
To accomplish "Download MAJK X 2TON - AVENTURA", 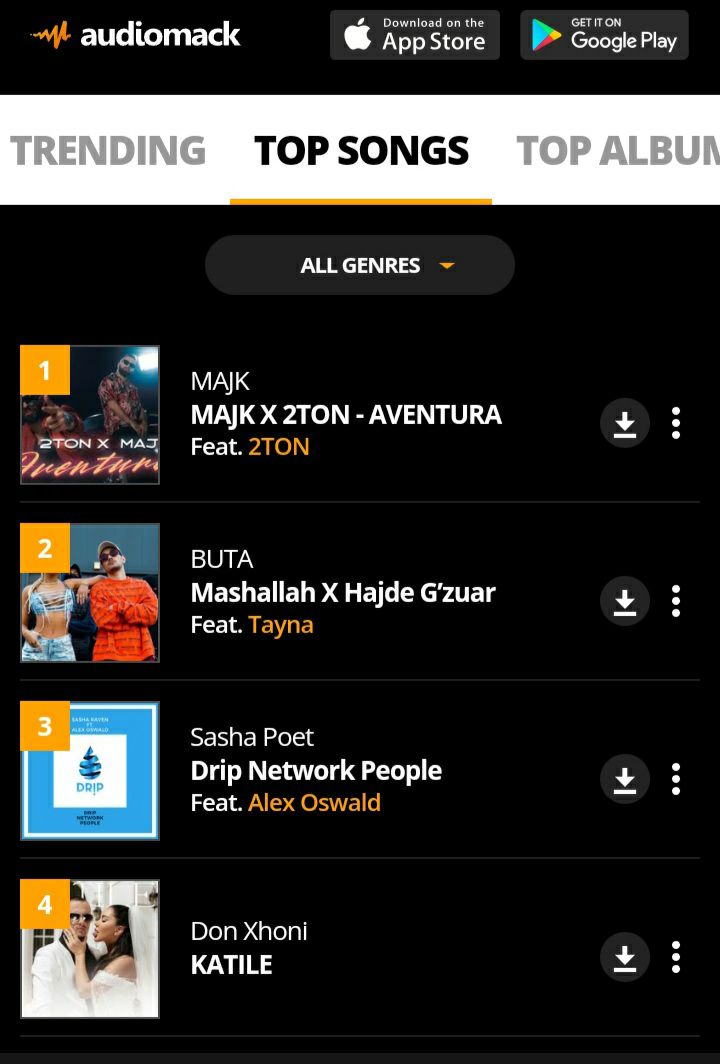I will [624, 423].
